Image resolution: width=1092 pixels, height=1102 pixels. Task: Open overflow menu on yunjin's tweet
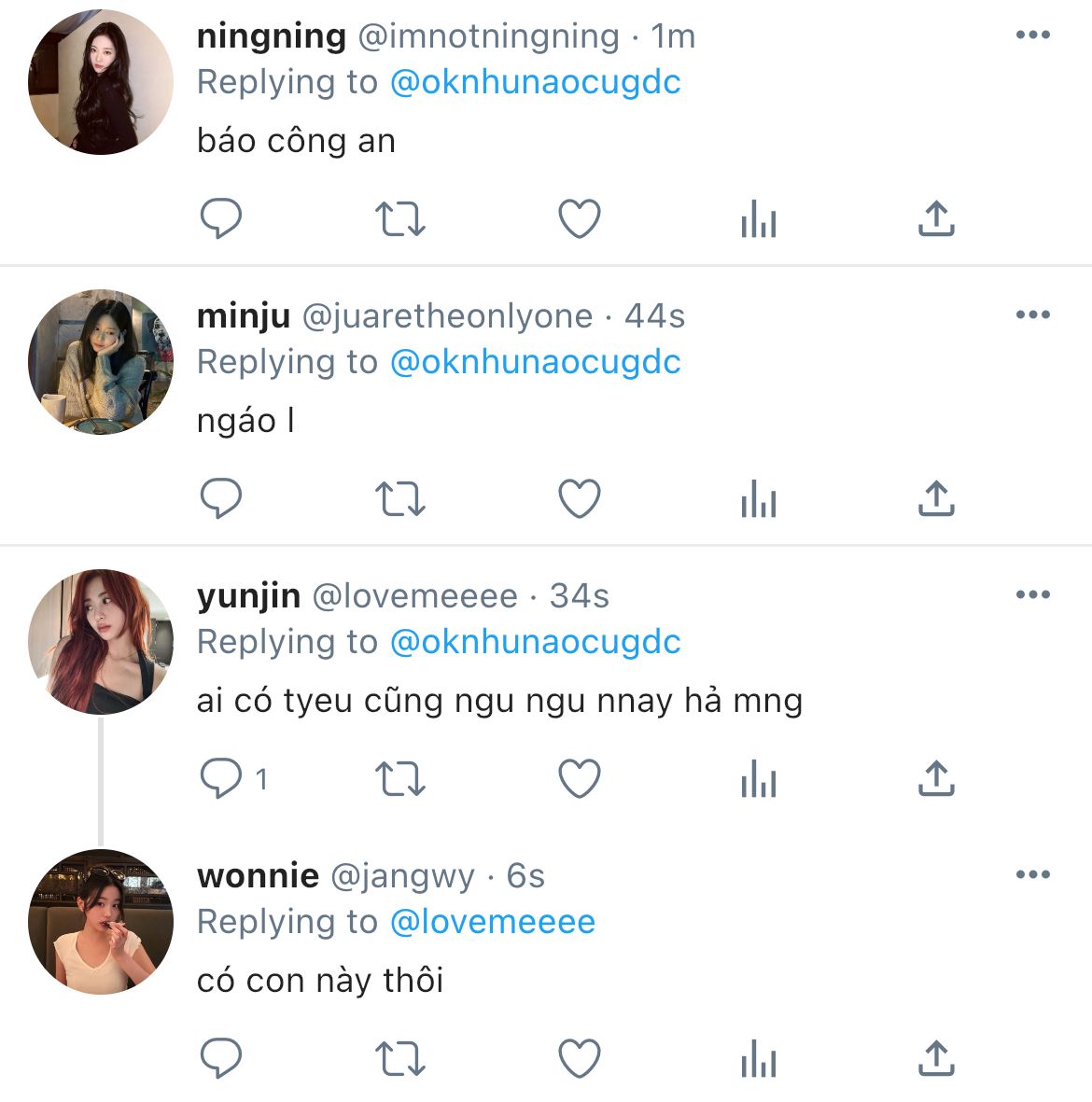click(1032, 595)
